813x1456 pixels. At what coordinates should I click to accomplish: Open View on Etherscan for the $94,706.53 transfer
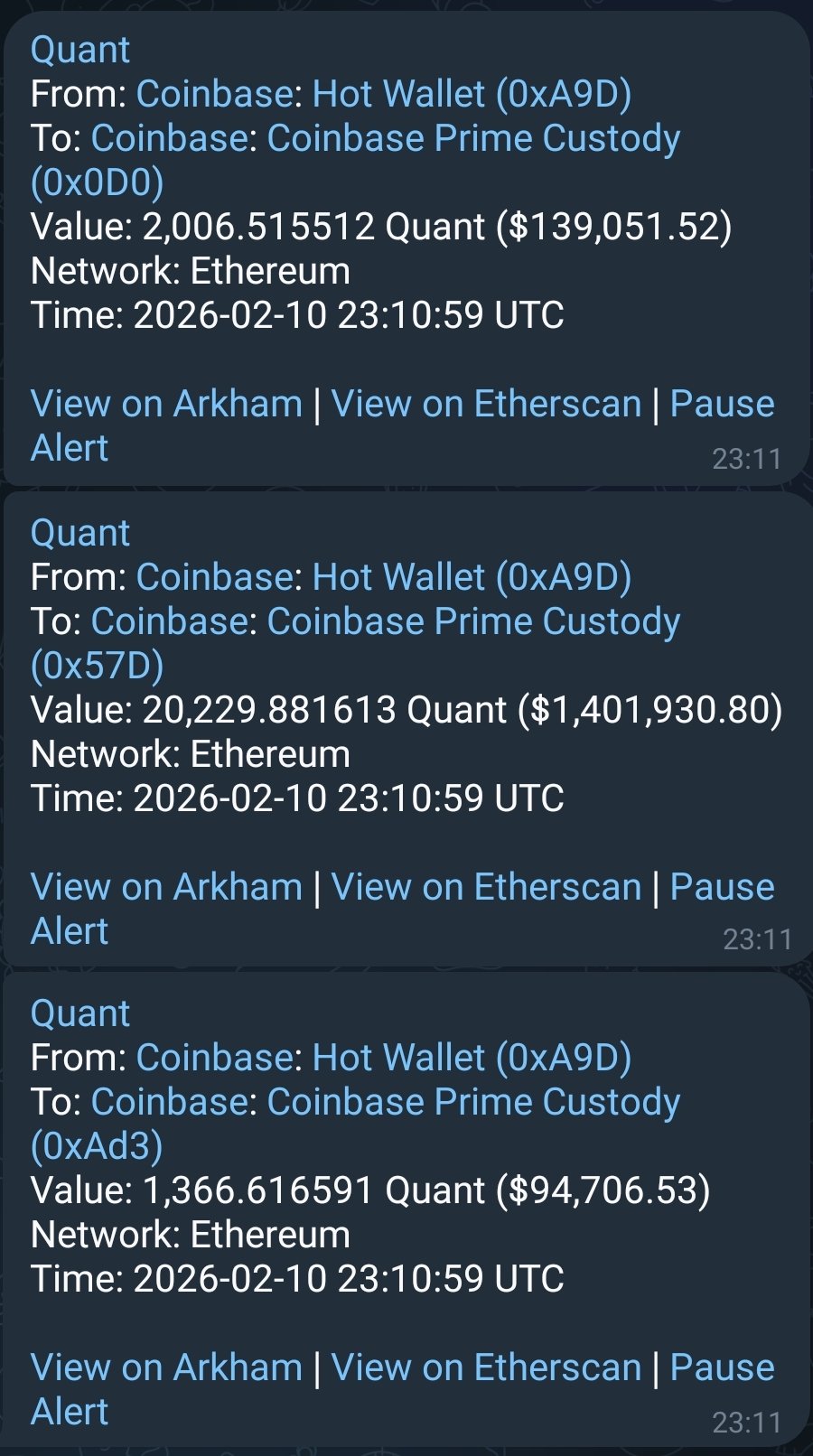coord(486,1367)
